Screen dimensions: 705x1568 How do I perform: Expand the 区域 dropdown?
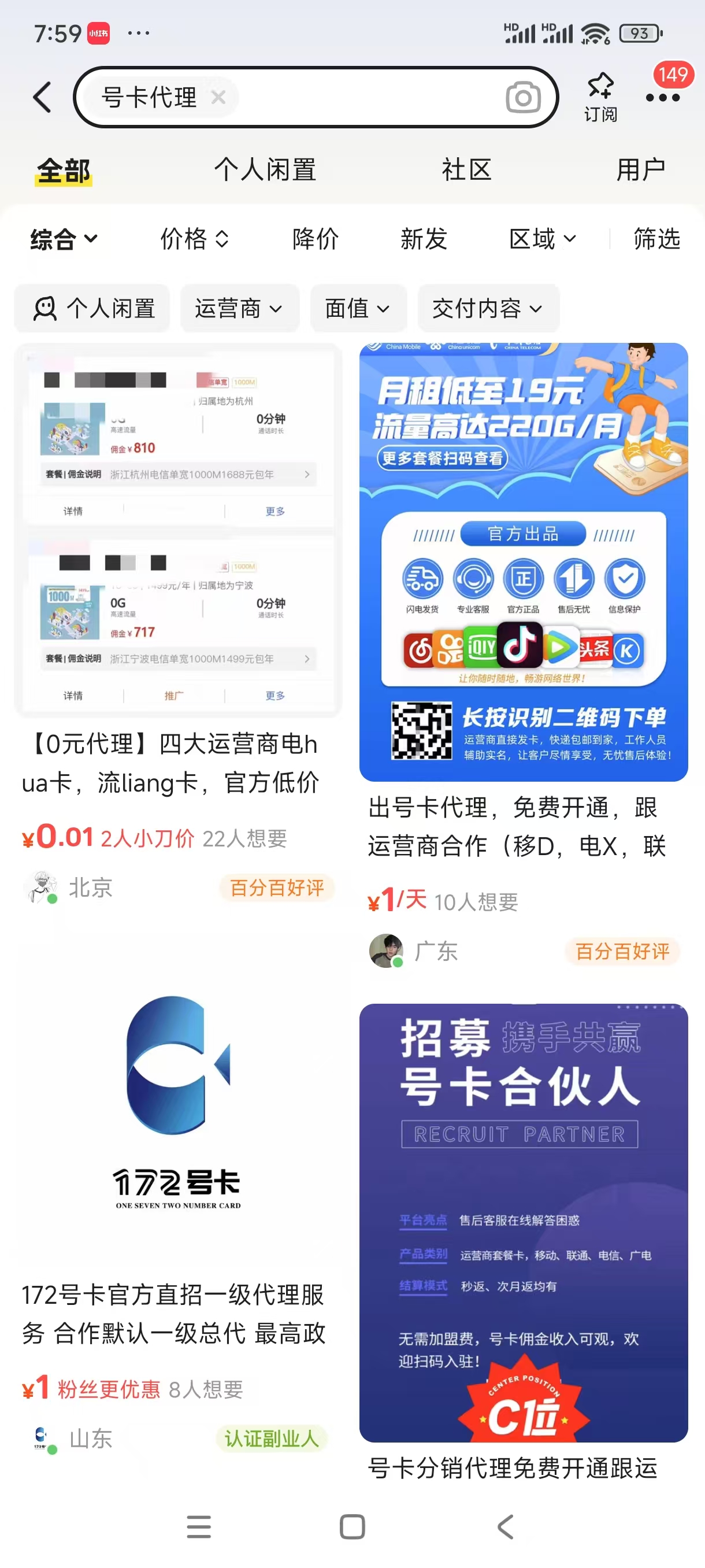tap(542, 239)
